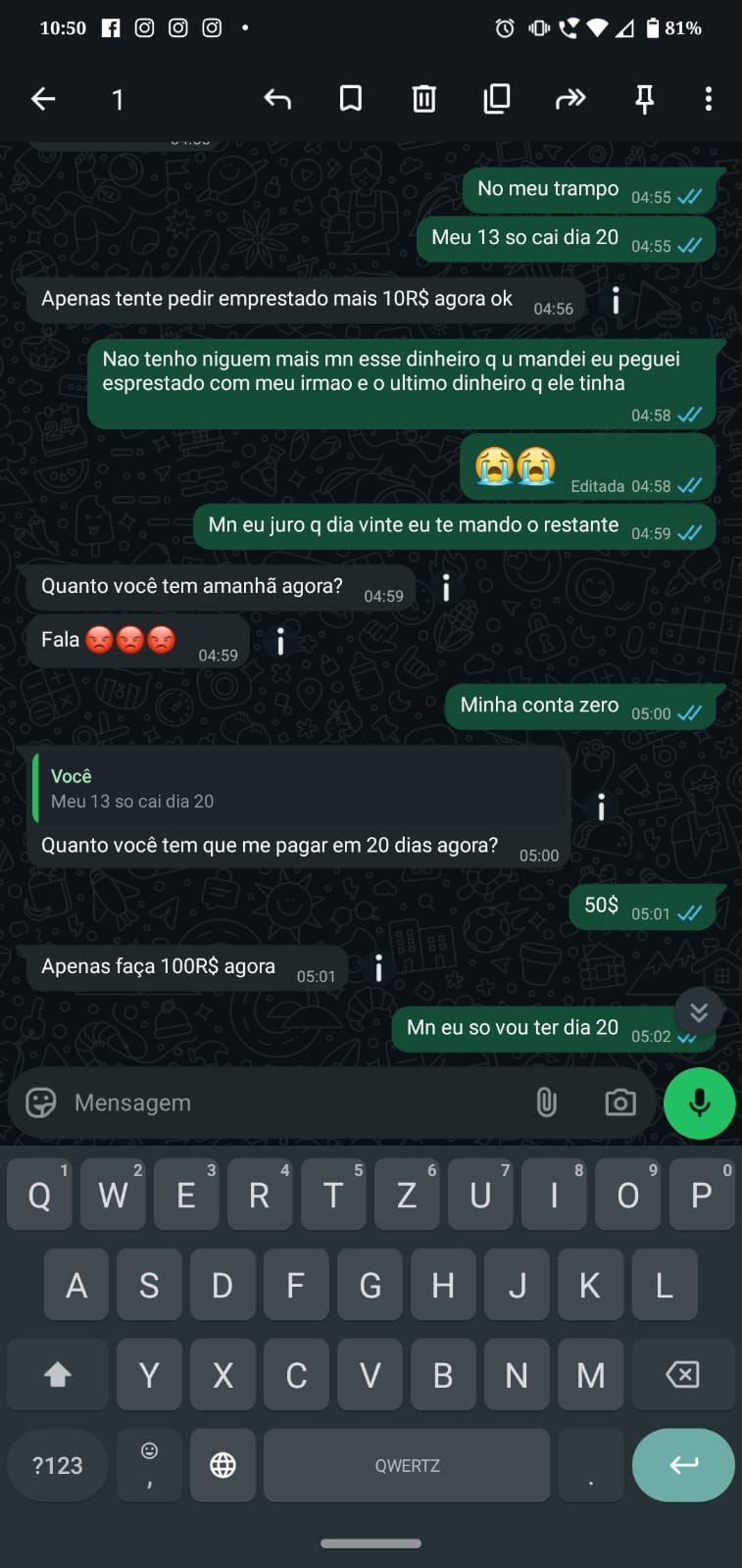Forward the selected message

click(569, 98)
